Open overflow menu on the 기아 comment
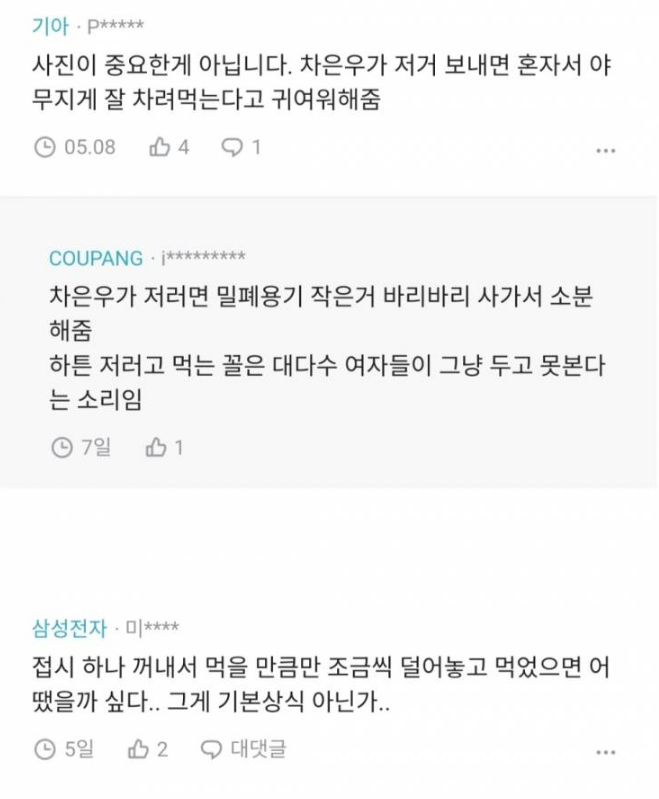Image resolution: width=659 pixels, height=799 pixels. (x=606, y=150)
